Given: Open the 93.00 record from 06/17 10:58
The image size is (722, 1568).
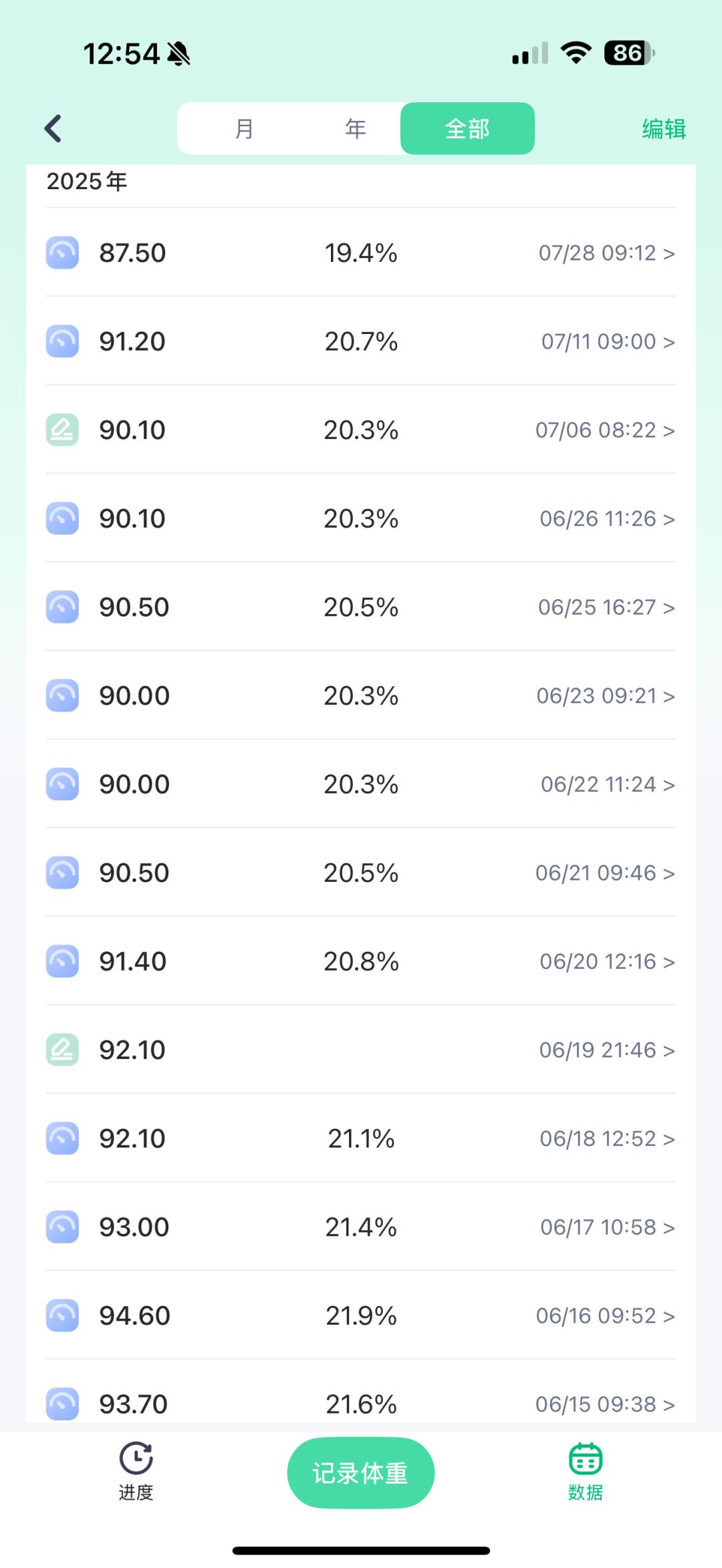Looking at the screenshot, I should [361, 1227].
